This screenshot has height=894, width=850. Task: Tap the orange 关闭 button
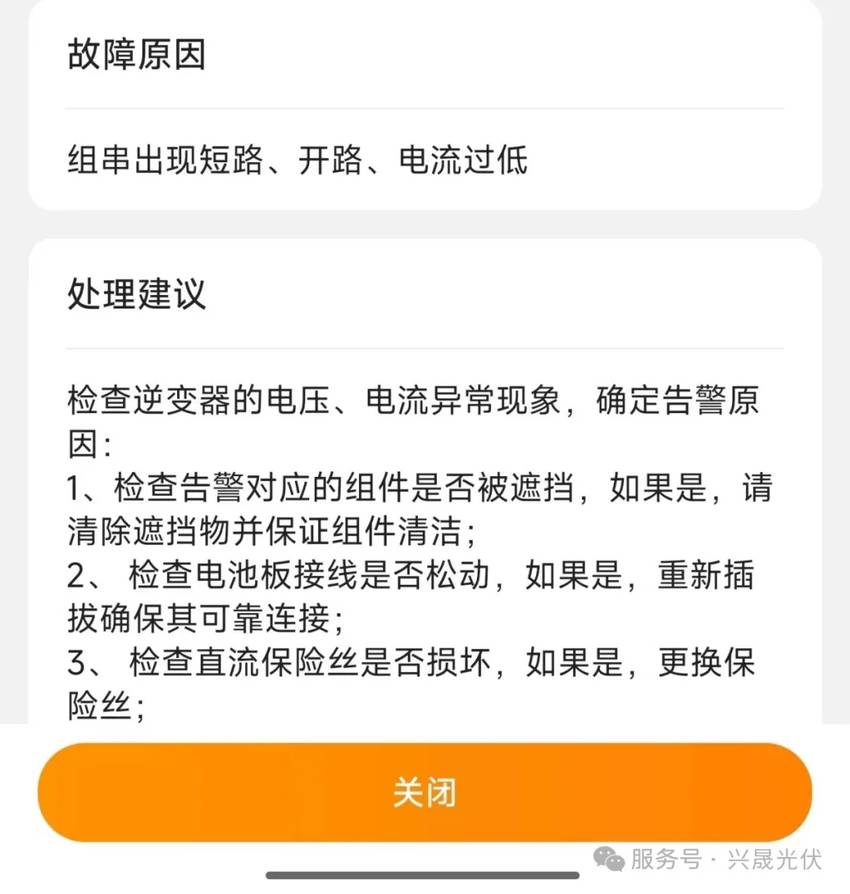point(425,792)
